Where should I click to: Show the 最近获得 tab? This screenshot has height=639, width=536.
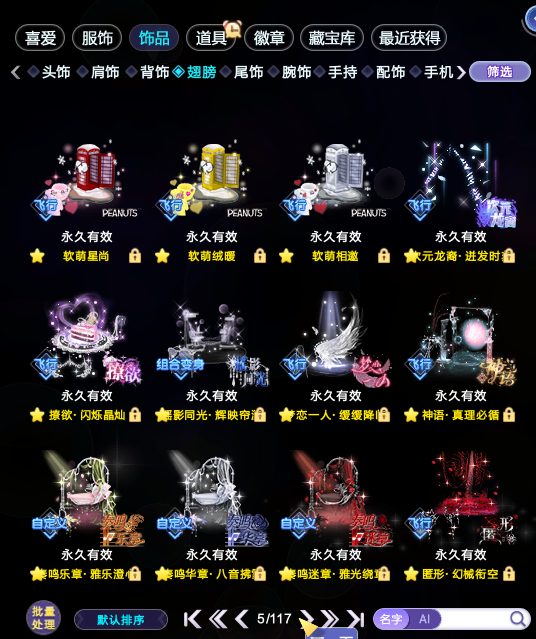click(409, 38)
